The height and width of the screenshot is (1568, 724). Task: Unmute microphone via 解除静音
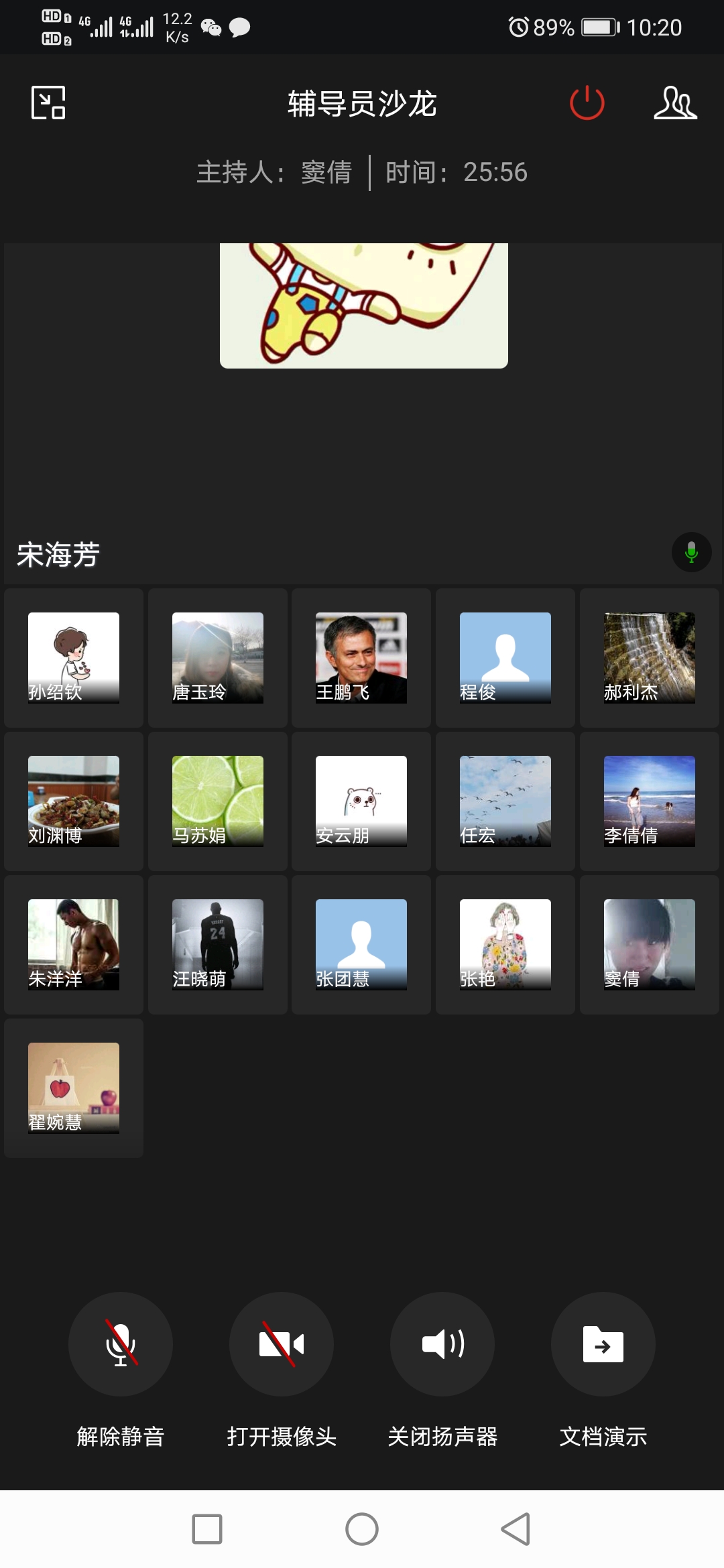(121, 1344)
